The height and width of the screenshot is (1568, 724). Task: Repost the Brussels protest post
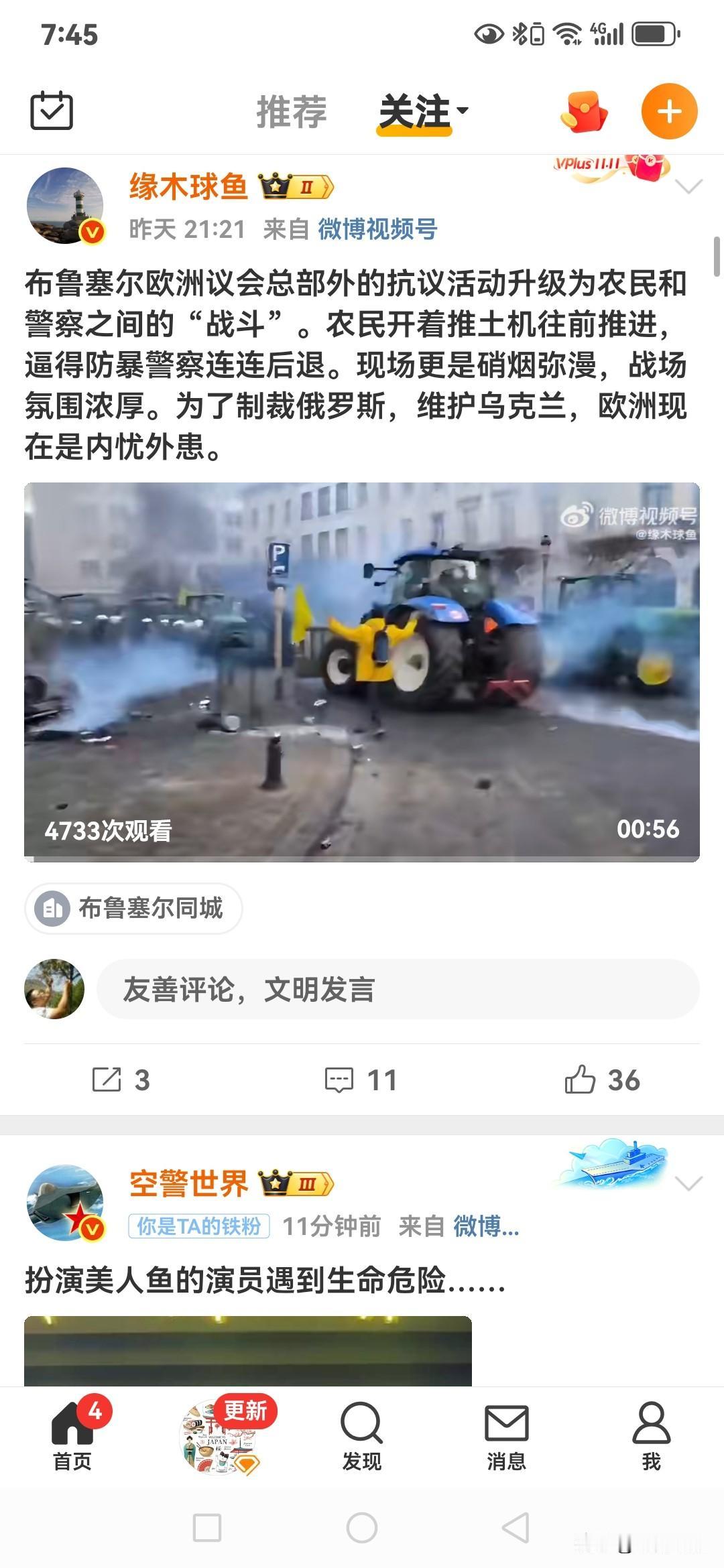click(x=124, y=1079)
